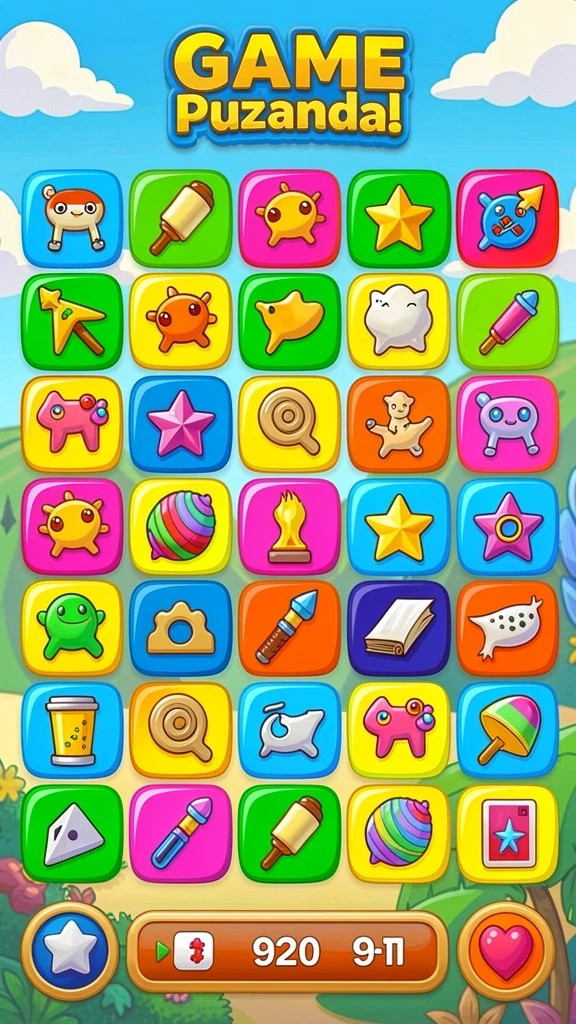Tap the white star button at bottom
Viewport: 576px width, 1024px height.
pyautogui.click(x=71, y=951)
